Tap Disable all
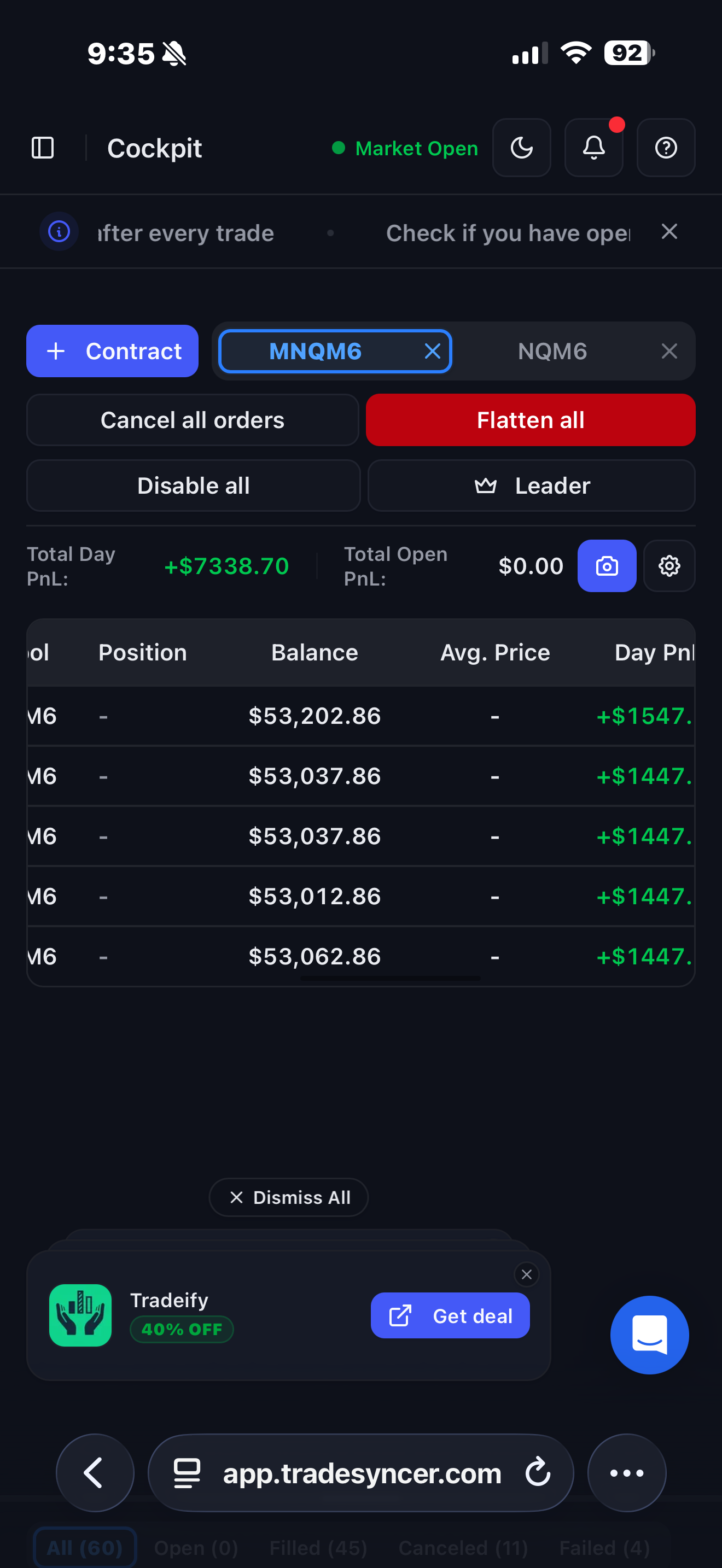Screen dimensions: 722x1568 pyautogui.click(x=193, y=485)
